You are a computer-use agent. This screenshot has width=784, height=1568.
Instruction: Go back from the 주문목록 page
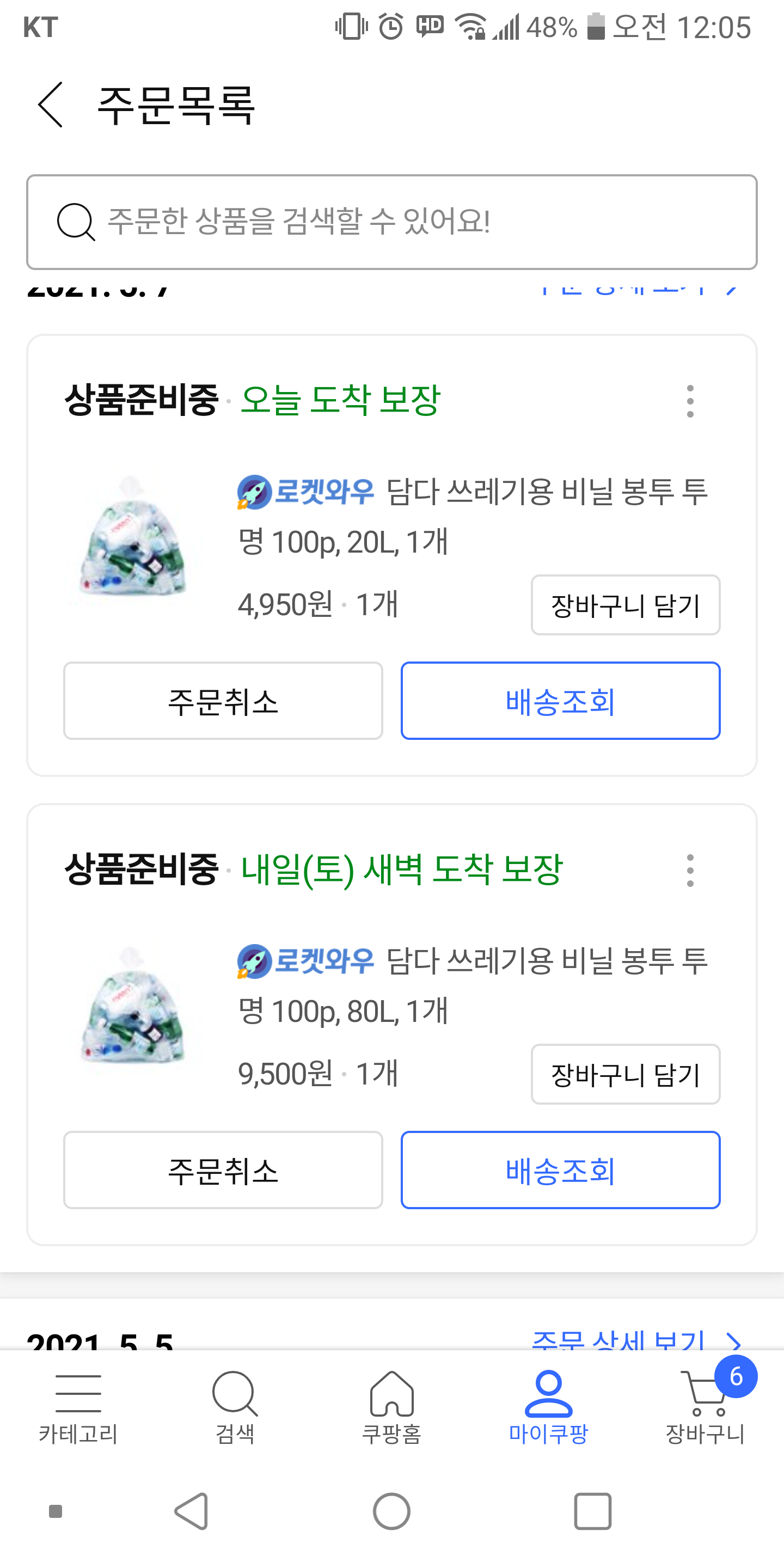[51, 105]
